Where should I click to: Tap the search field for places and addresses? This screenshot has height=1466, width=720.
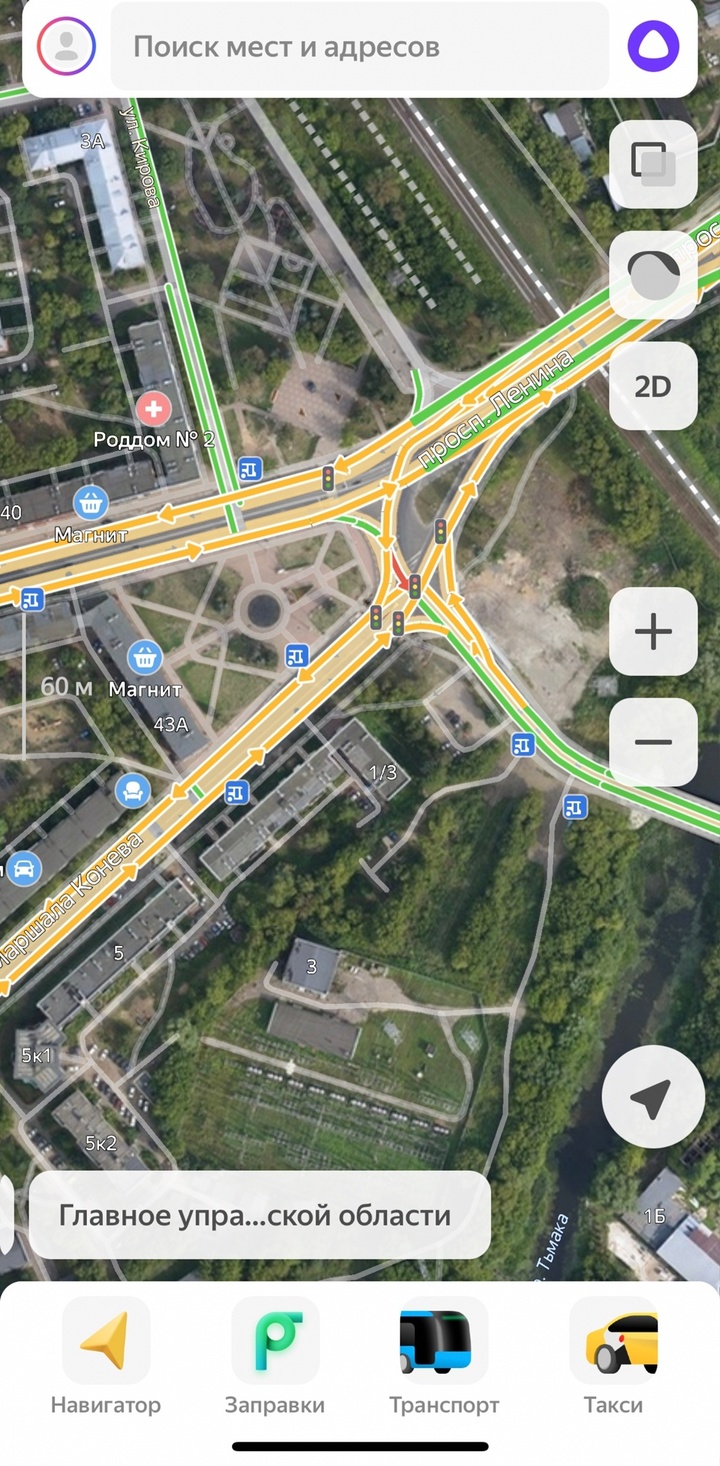360,46
